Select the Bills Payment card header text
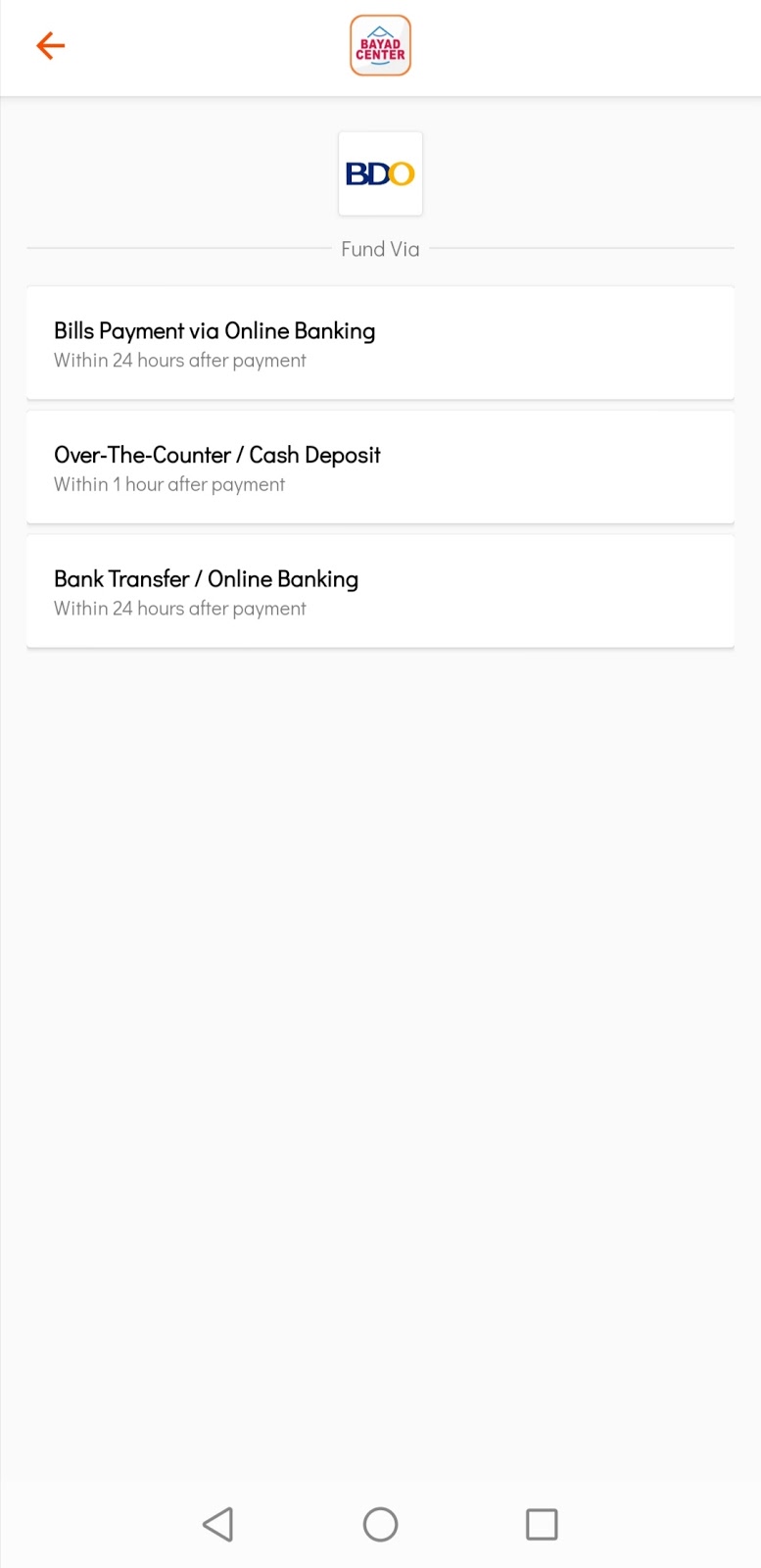Viewport: 761px width, 1568px height. coord(214,330)
